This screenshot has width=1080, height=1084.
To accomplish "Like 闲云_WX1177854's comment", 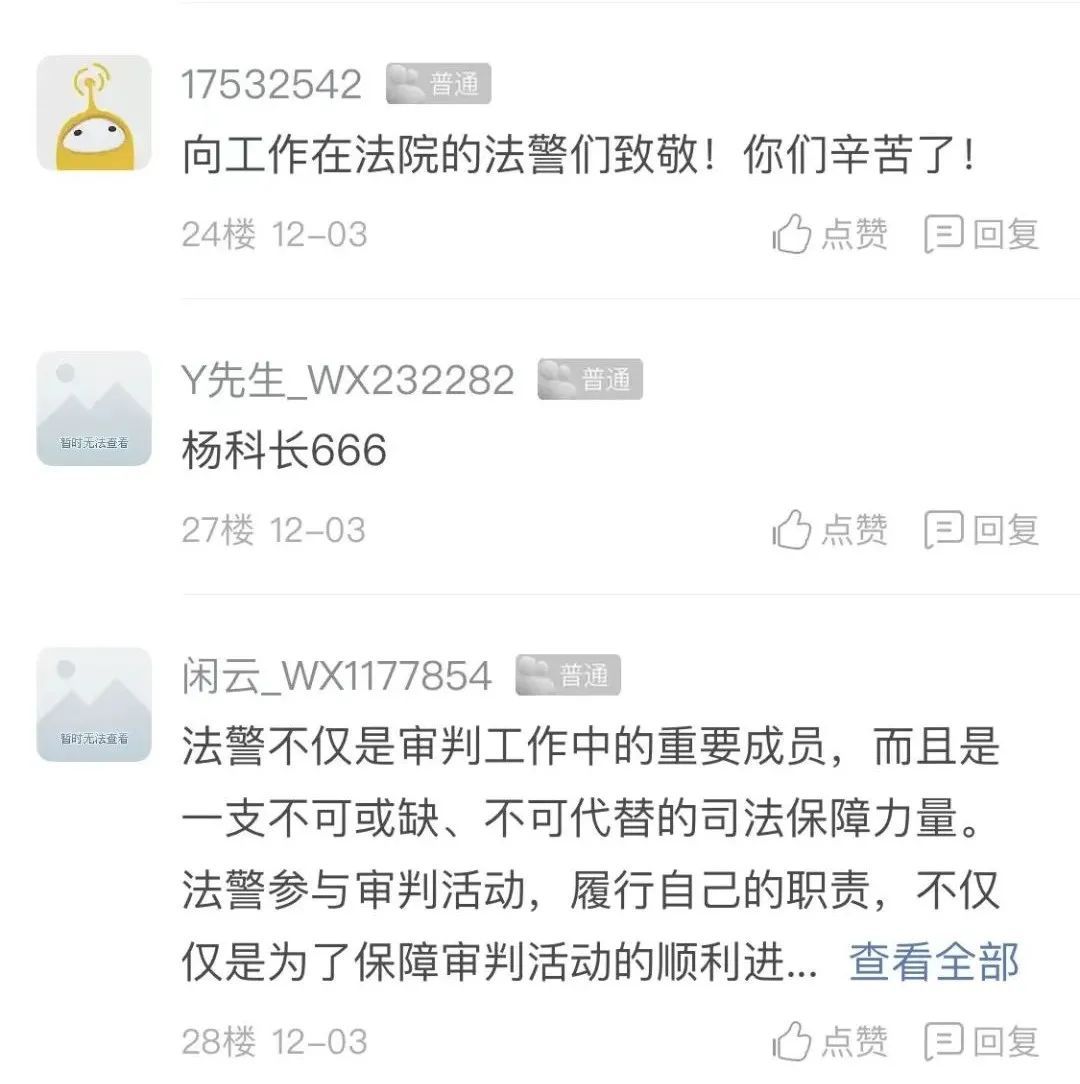I will click(830, 1041).
